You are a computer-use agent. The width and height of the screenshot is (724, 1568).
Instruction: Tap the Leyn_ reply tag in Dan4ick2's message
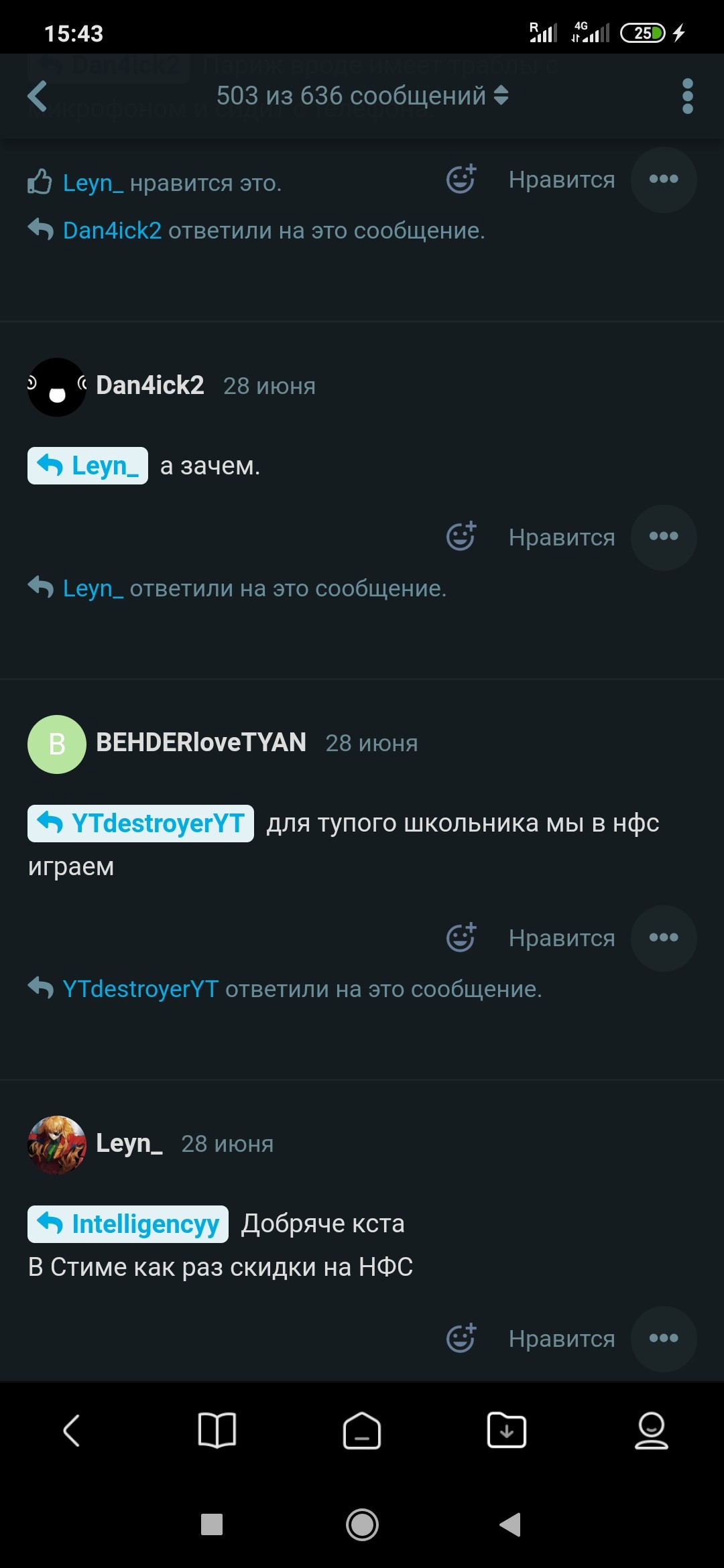coord(88,466)
